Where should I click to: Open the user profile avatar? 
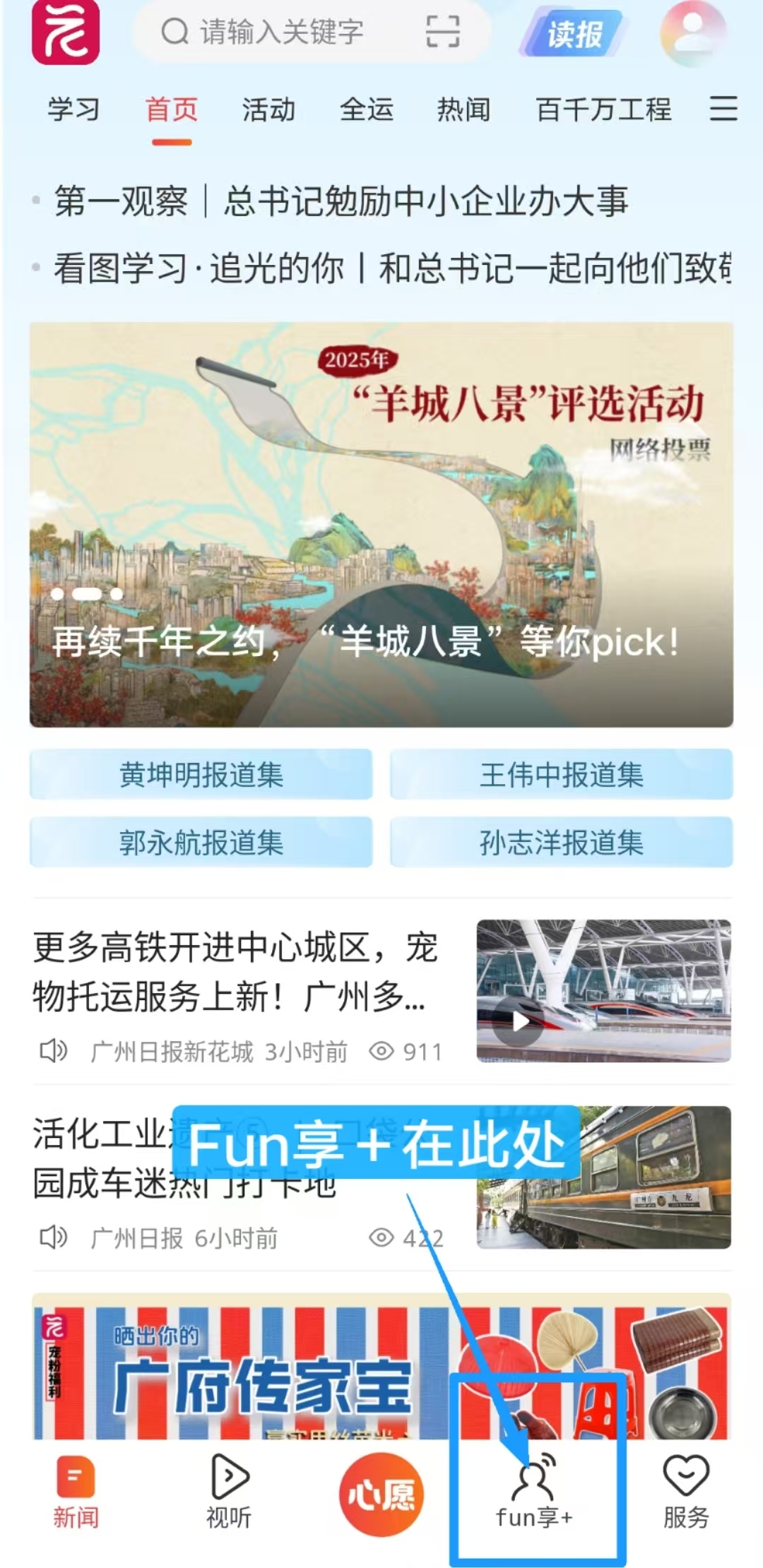(693, 33)
